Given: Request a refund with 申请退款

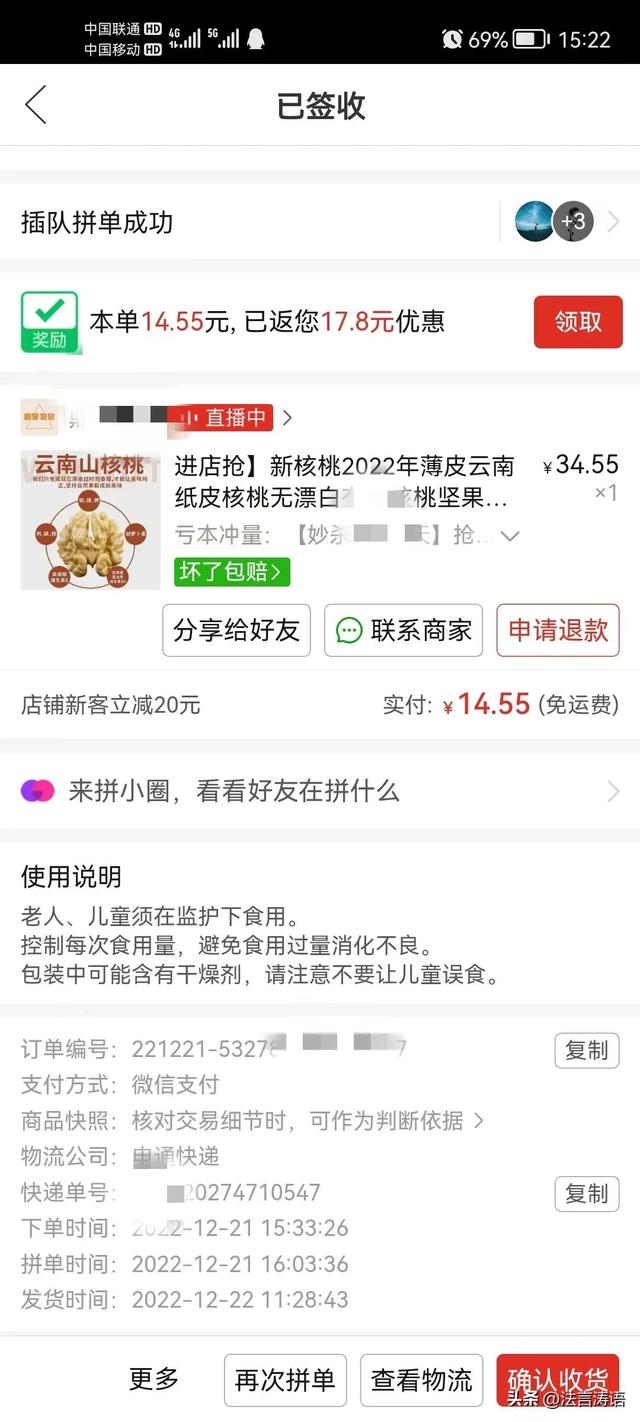Looking at the screenshot, I should pyautogui.click(x=558, y=630).
